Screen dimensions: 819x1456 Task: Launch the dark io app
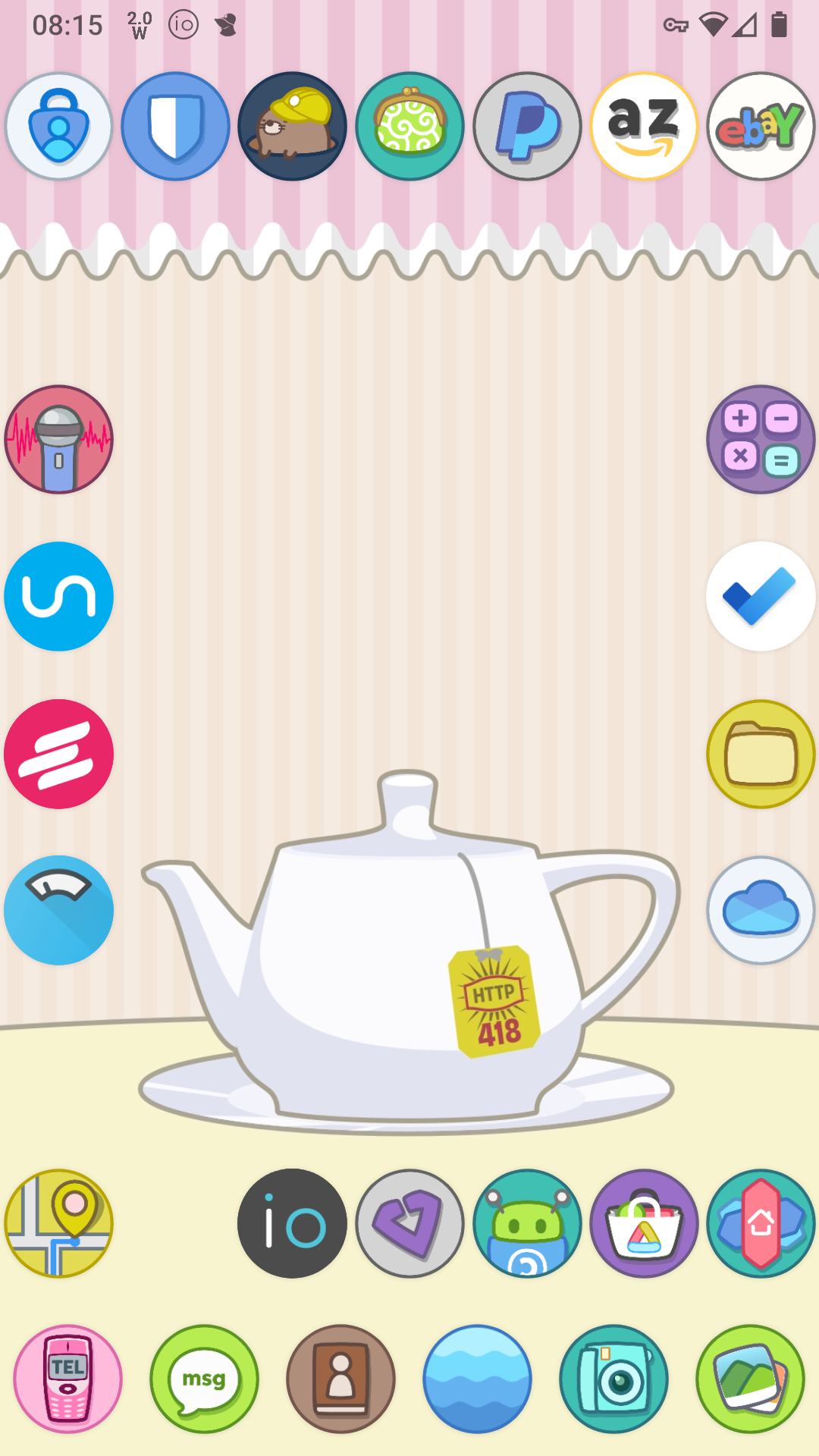click(292, 1223)
